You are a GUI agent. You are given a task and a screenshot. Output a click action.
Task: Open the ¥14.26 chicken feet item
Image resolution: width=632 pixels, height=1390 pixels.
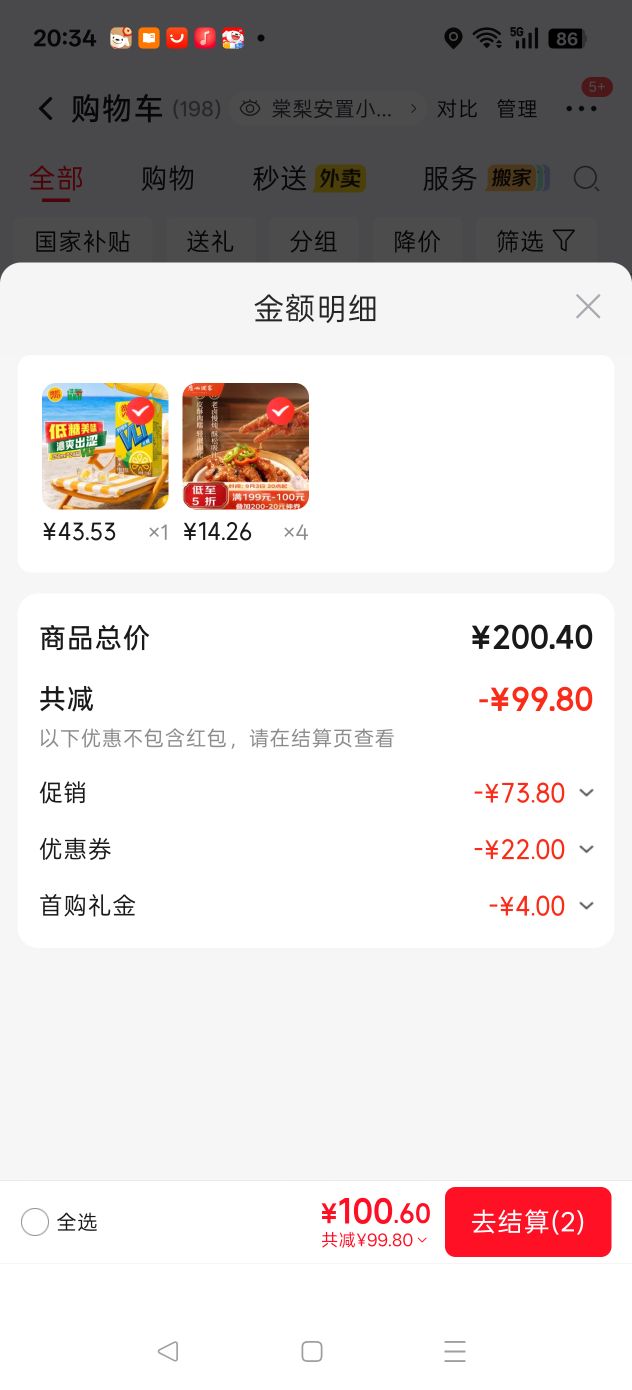pos(245,446)
